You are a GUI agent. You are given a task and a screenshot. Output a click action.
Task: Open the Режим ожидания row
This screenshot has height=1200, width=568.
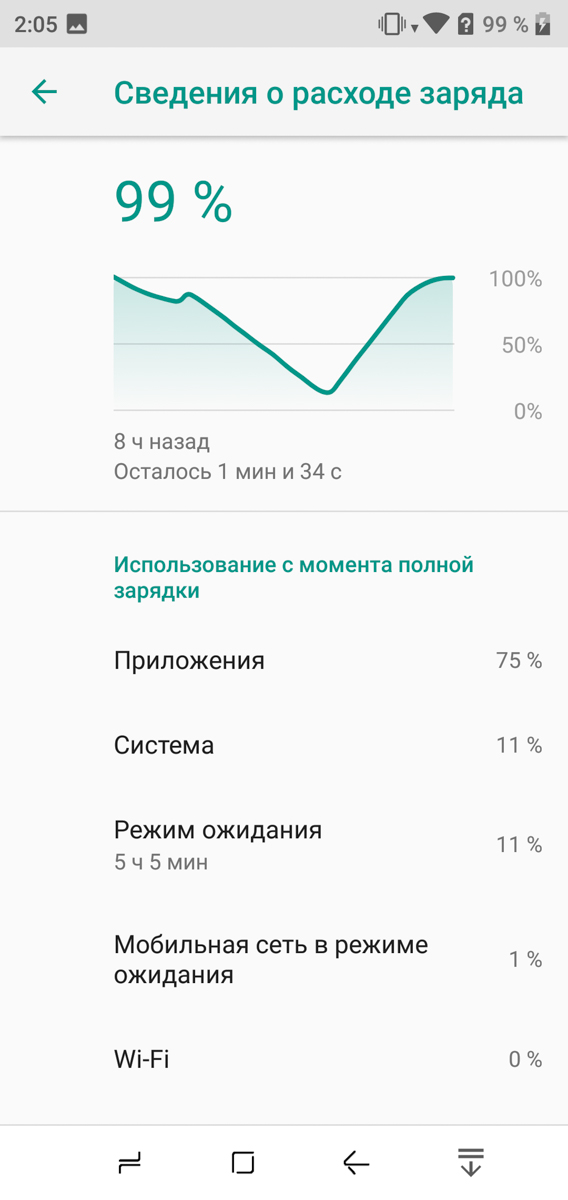[x=284, y=845]
